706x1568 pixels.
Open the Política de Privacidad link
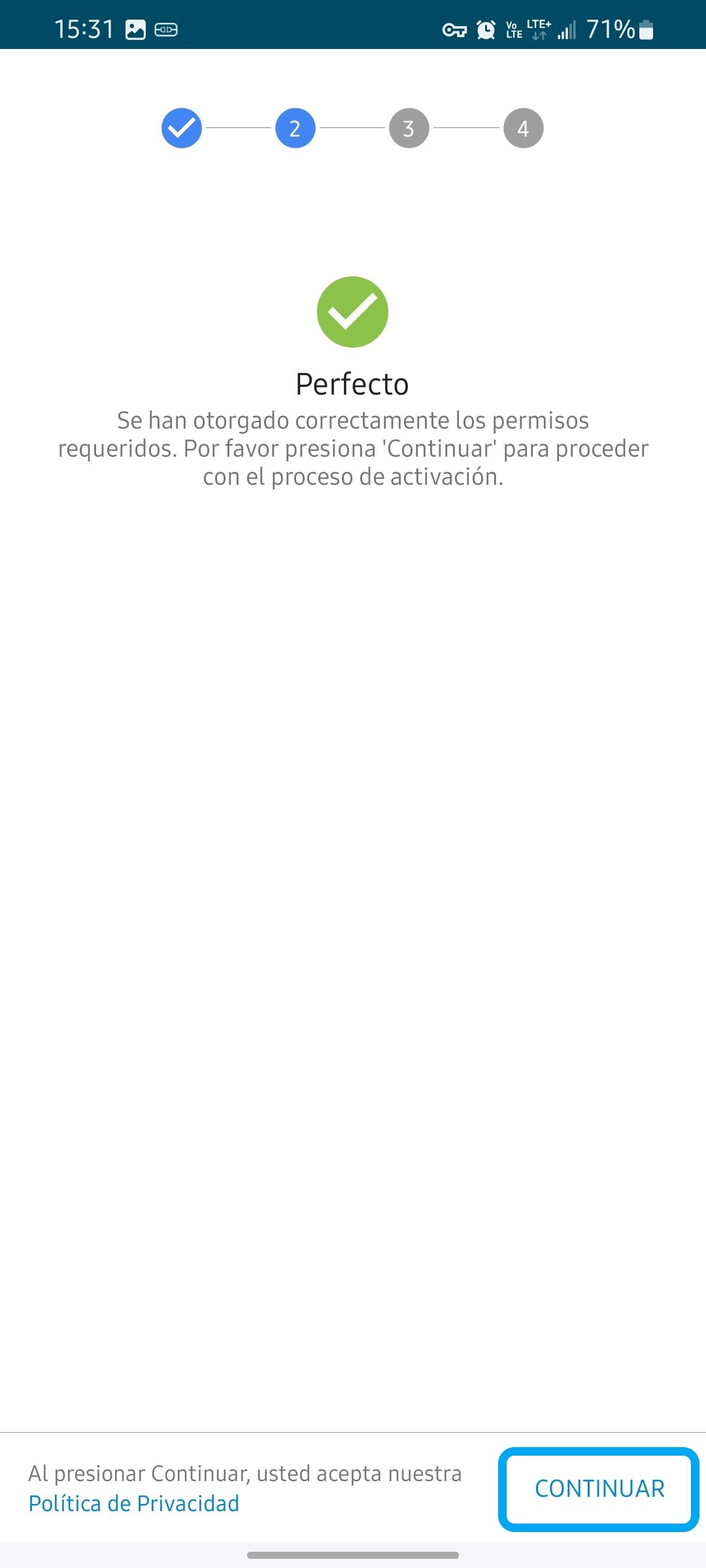(134, 1503)
